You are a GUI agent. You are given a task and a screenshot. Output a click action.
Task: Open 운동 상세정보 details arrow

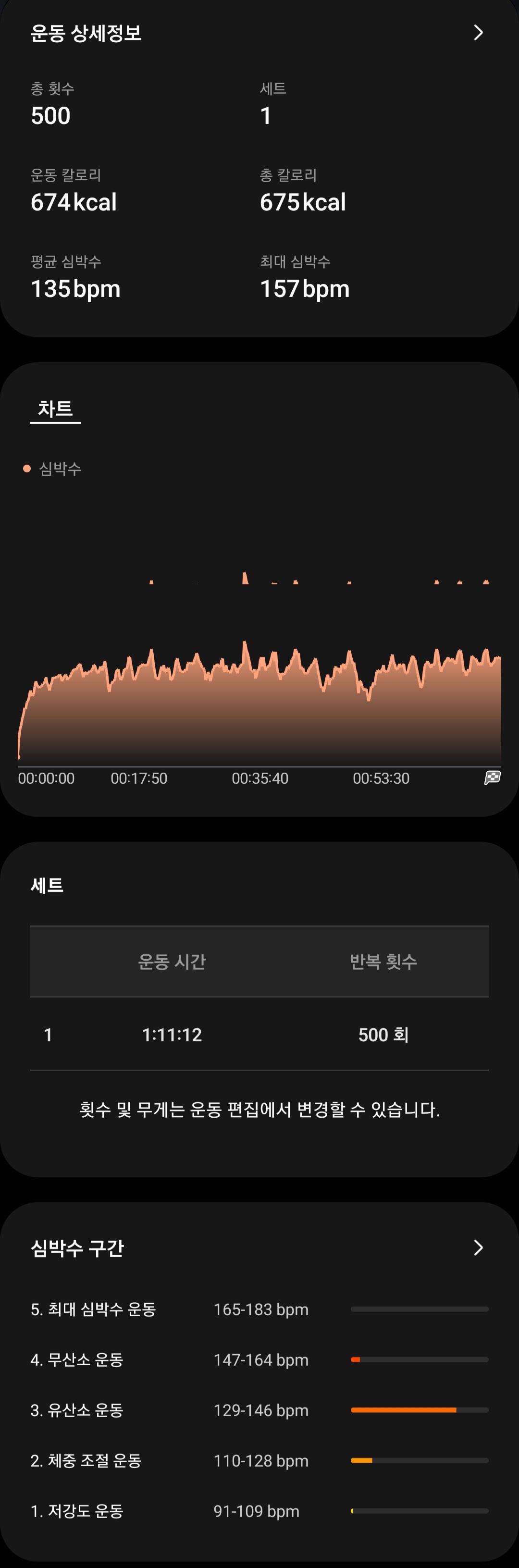pos(478,33)
